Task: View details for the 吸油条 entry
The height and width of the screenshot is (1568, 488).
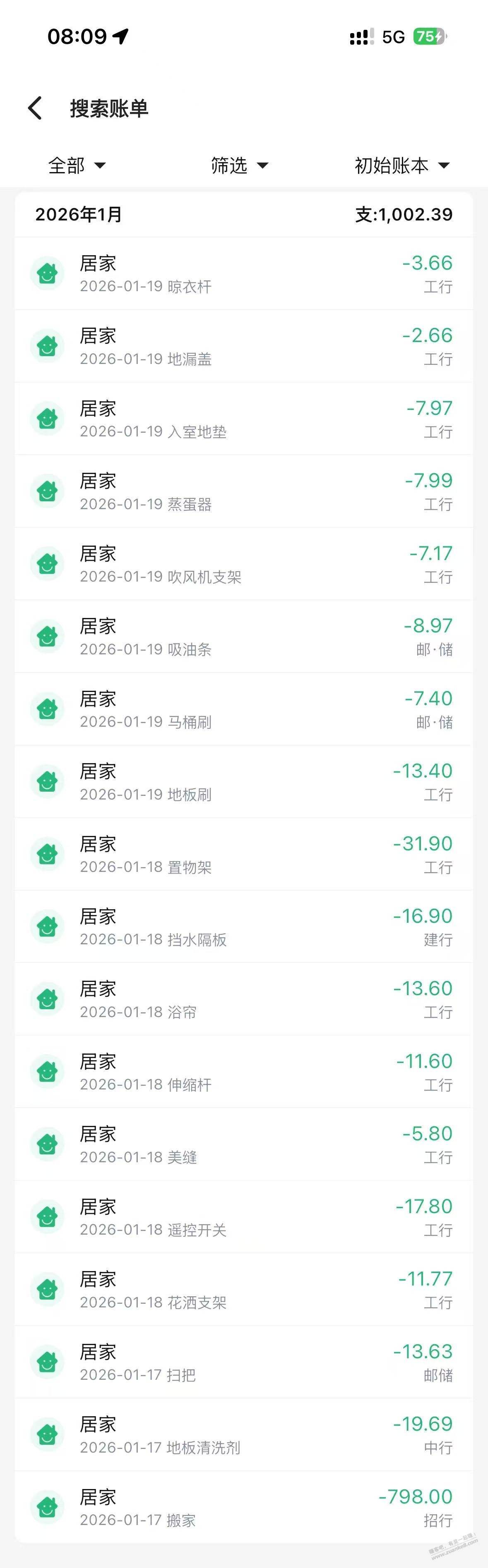Action: pos(244,636)
